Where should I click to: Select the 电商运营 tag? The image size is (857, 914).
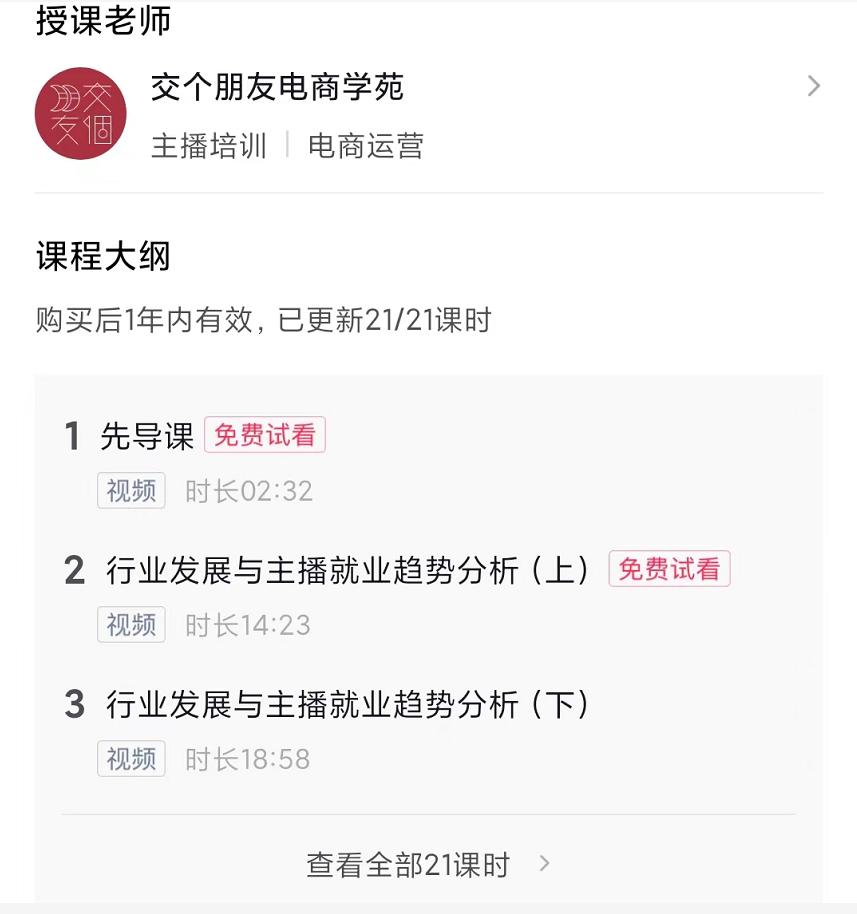click(364, 146)
